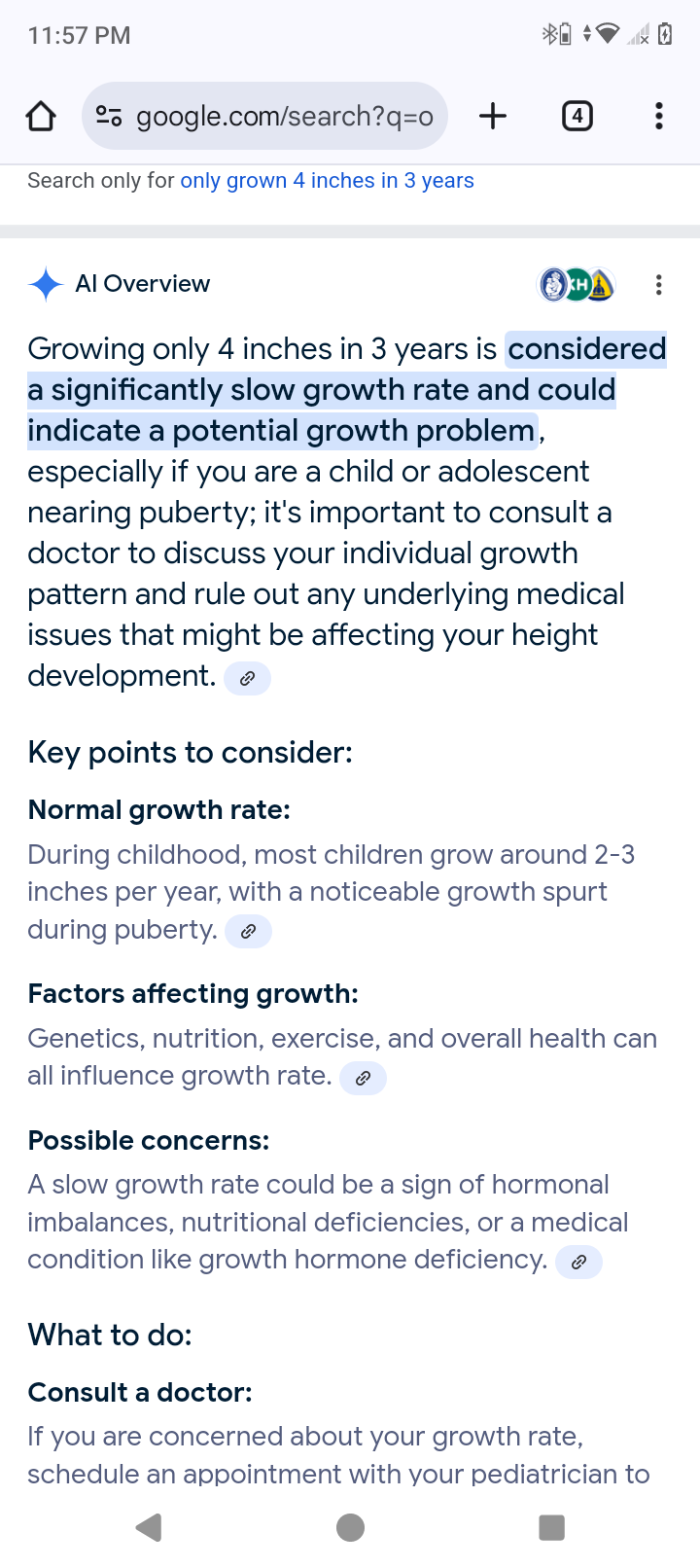Open the tab switcher showing 4 tabs
The height and width of the screenshot is (1568, 700).
tap(577, 117)
